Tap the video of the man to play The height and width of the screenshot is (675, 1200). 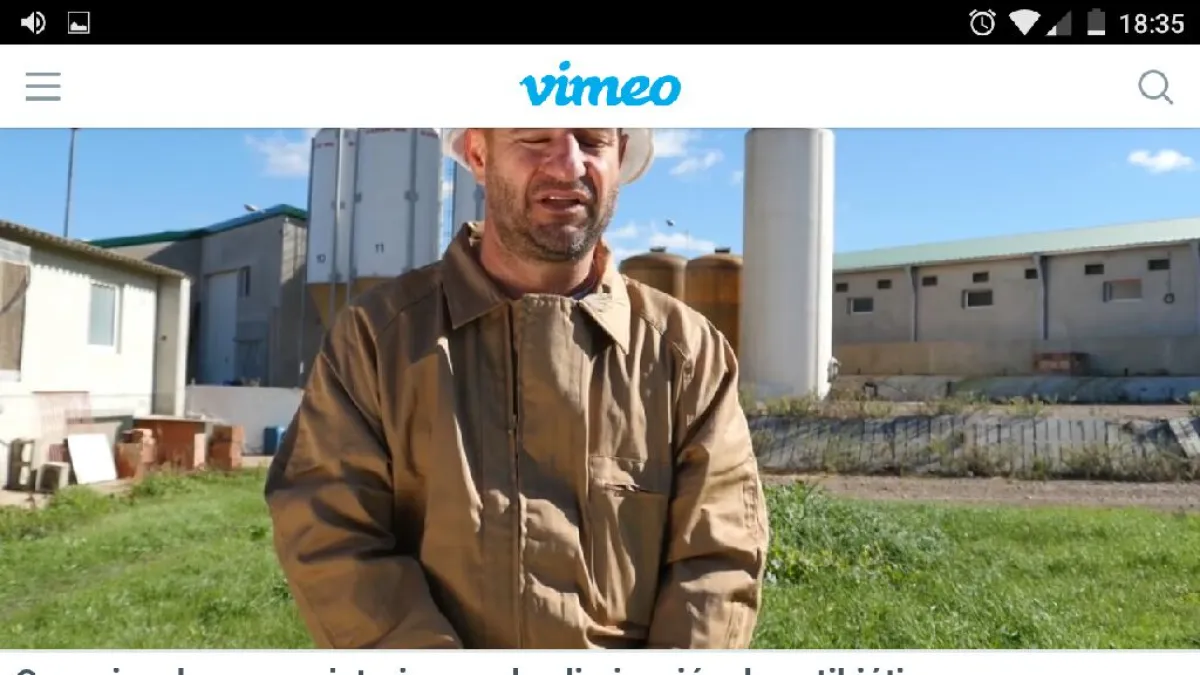[x=600, y=388]
